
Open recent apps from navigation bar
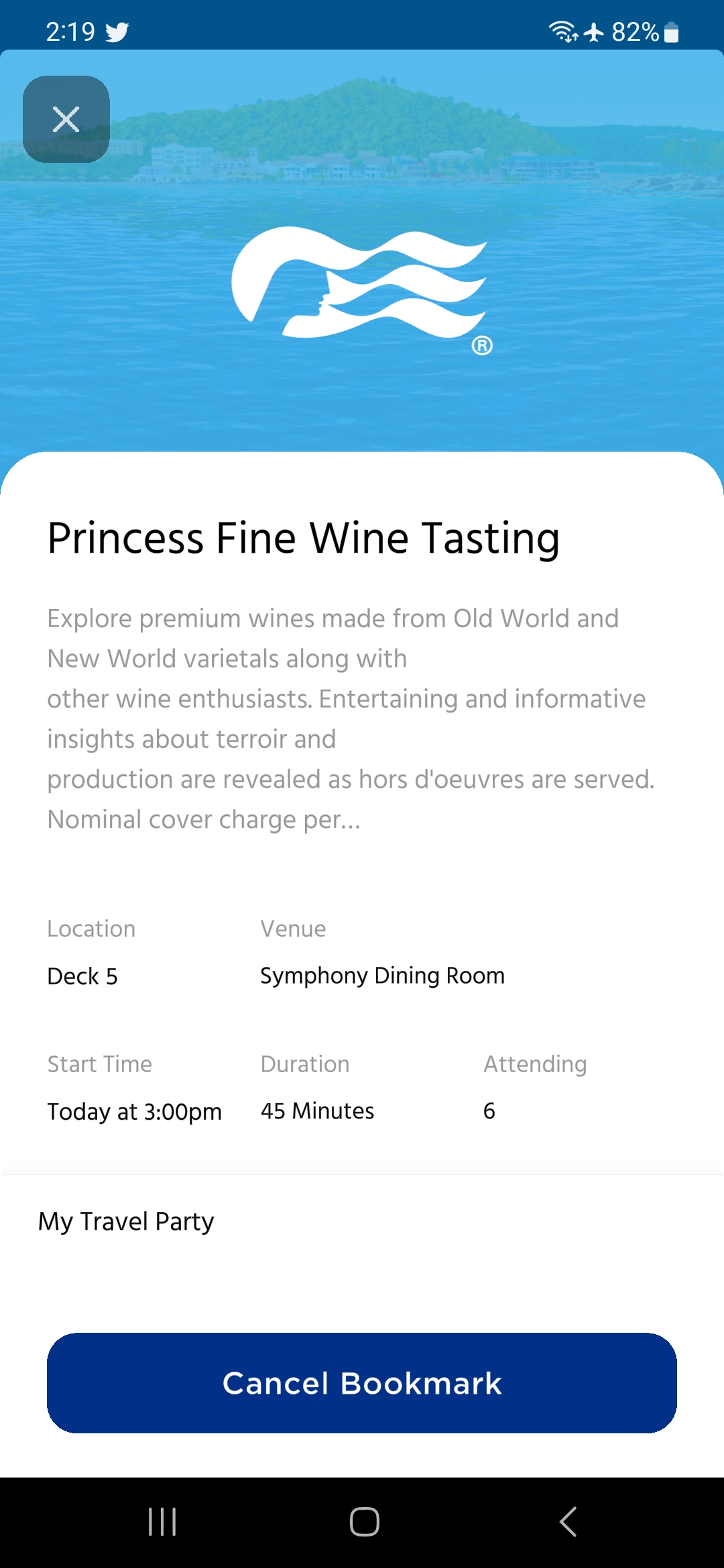click(x=162, y=1522)
